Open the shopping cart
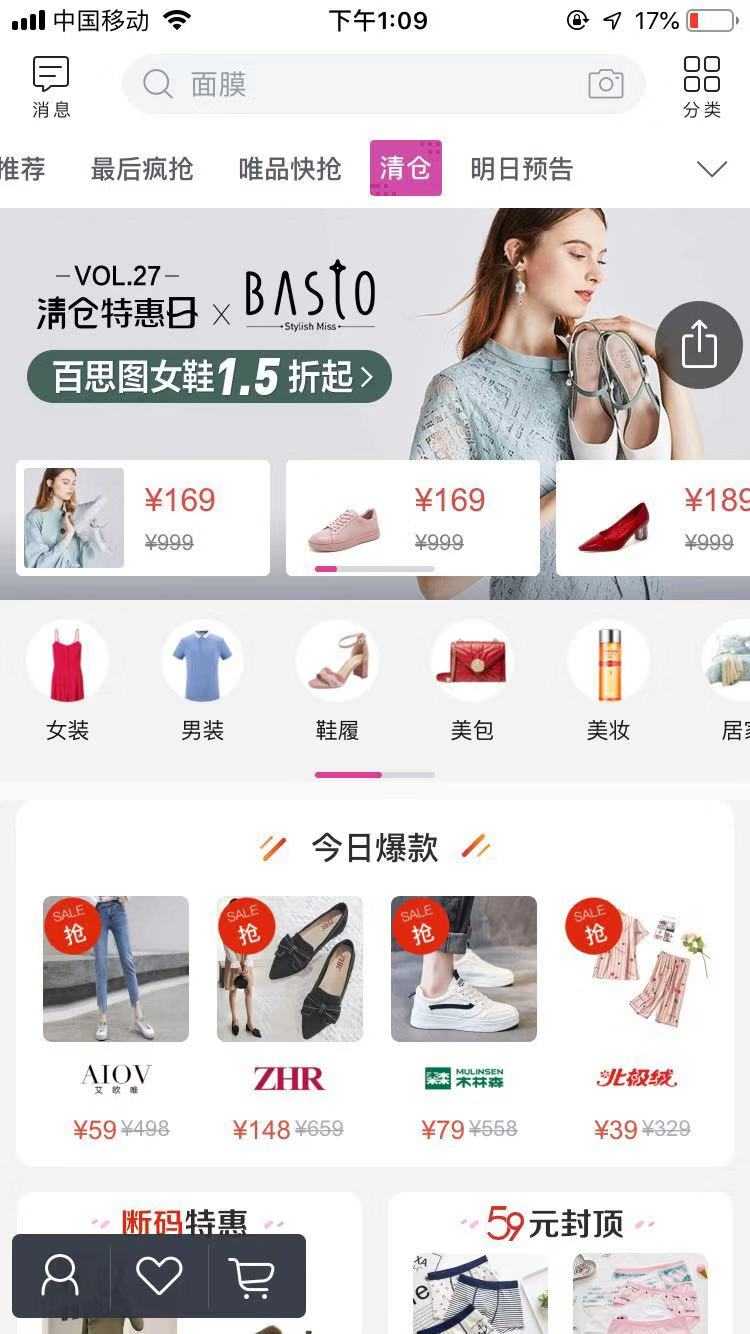This screenshot has height=1334, width=750. (x=252, y=1275)
